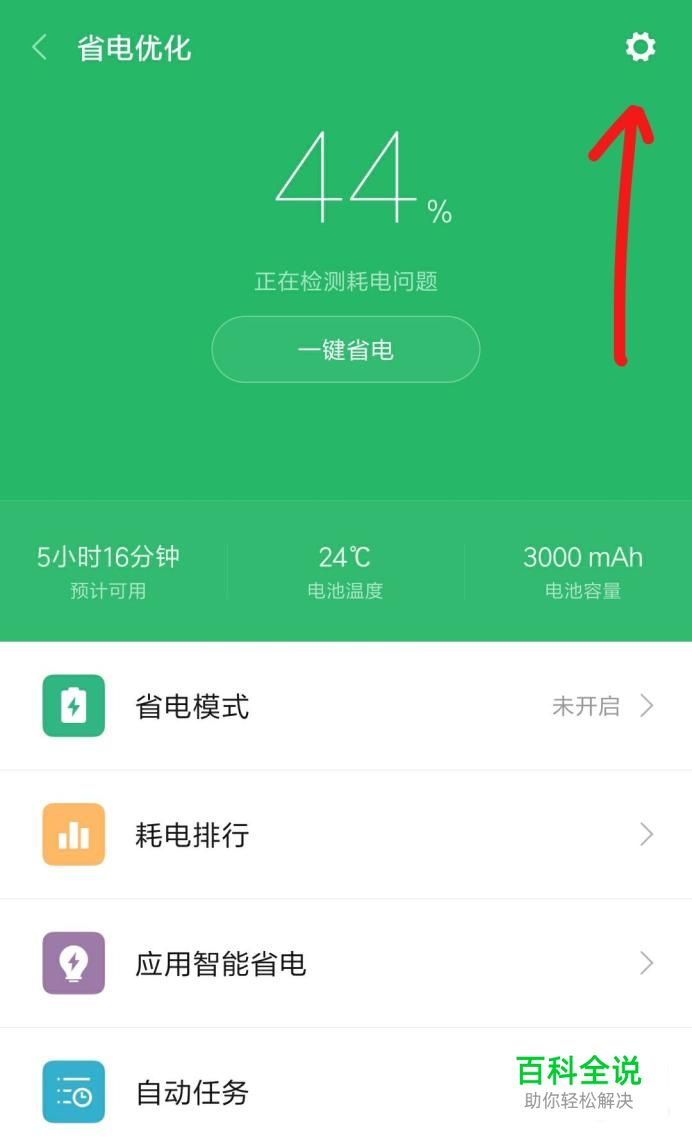The image size is (692, 1145).
Task: Tap the 一键省电 button
Action: 346,349
